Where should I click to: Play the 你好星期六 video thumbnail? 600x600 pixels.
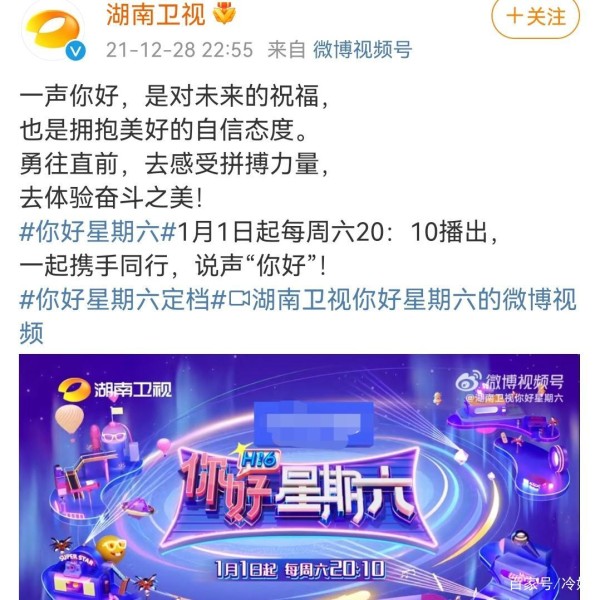point(300,475)
